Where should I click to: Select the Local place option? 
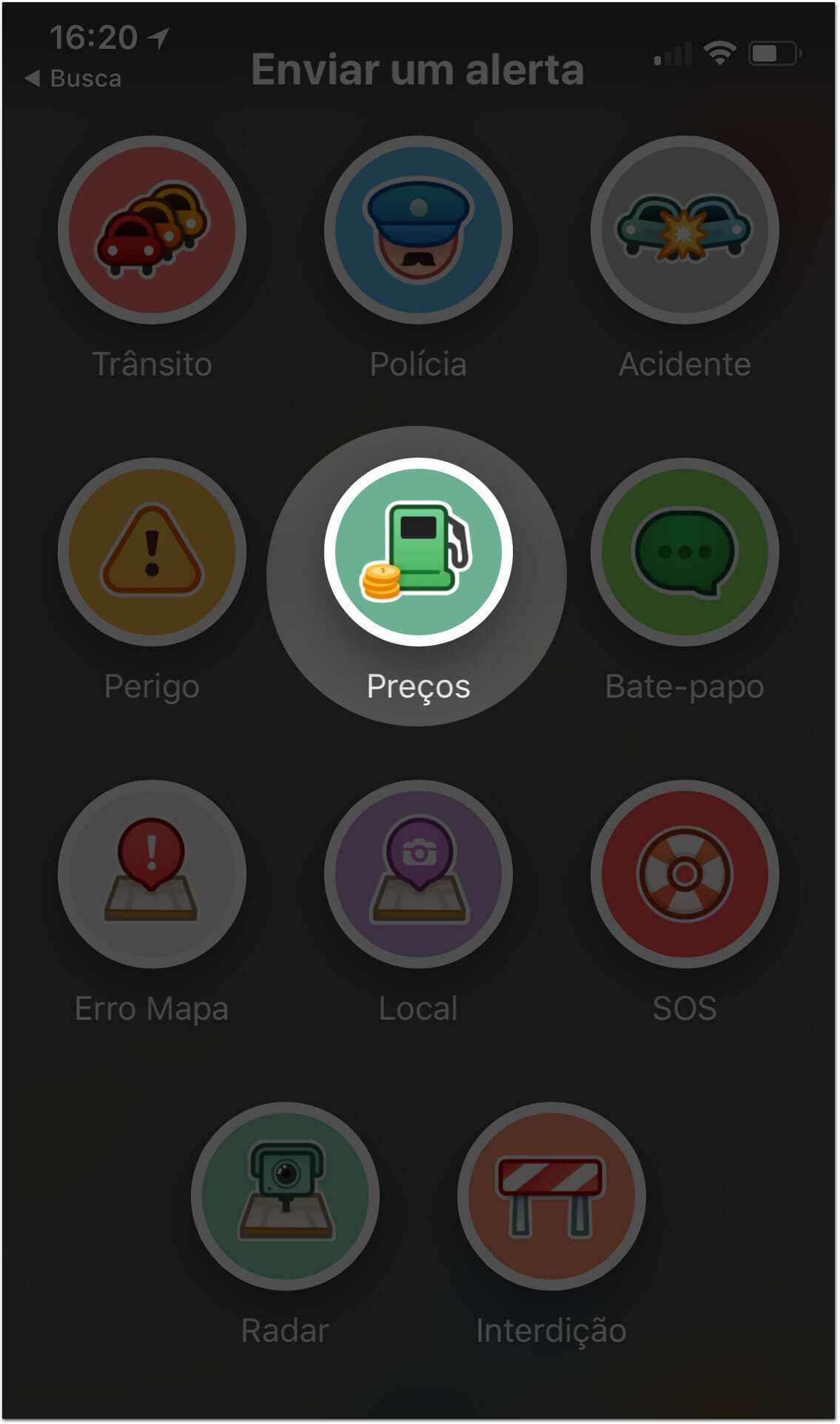coord(418,875)
